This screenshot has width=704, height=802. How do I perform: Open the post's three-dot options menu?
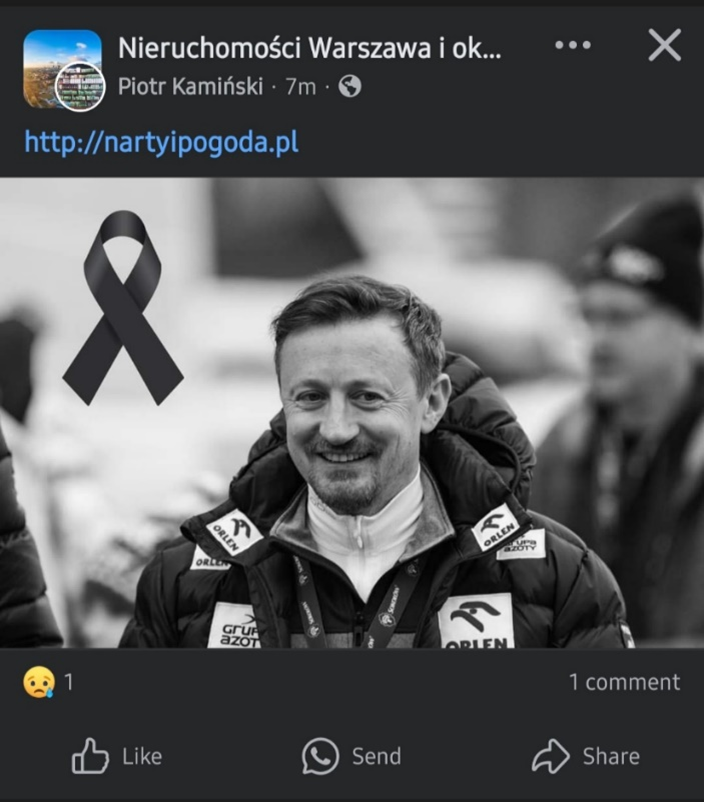coord(572,45)
